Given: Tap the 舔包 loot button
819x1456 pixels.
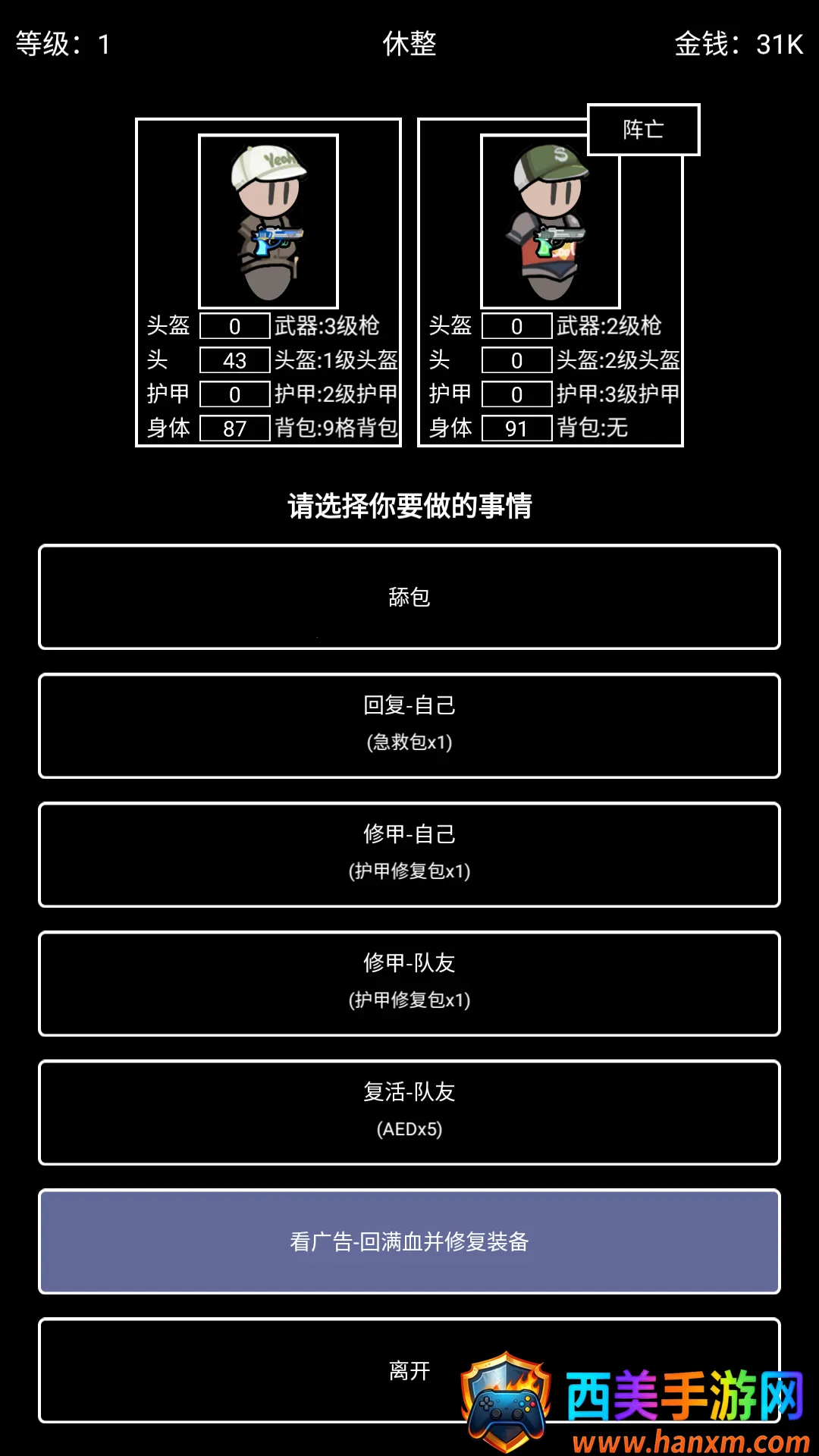Looking at the screenshot, I should tap(409, 597).
